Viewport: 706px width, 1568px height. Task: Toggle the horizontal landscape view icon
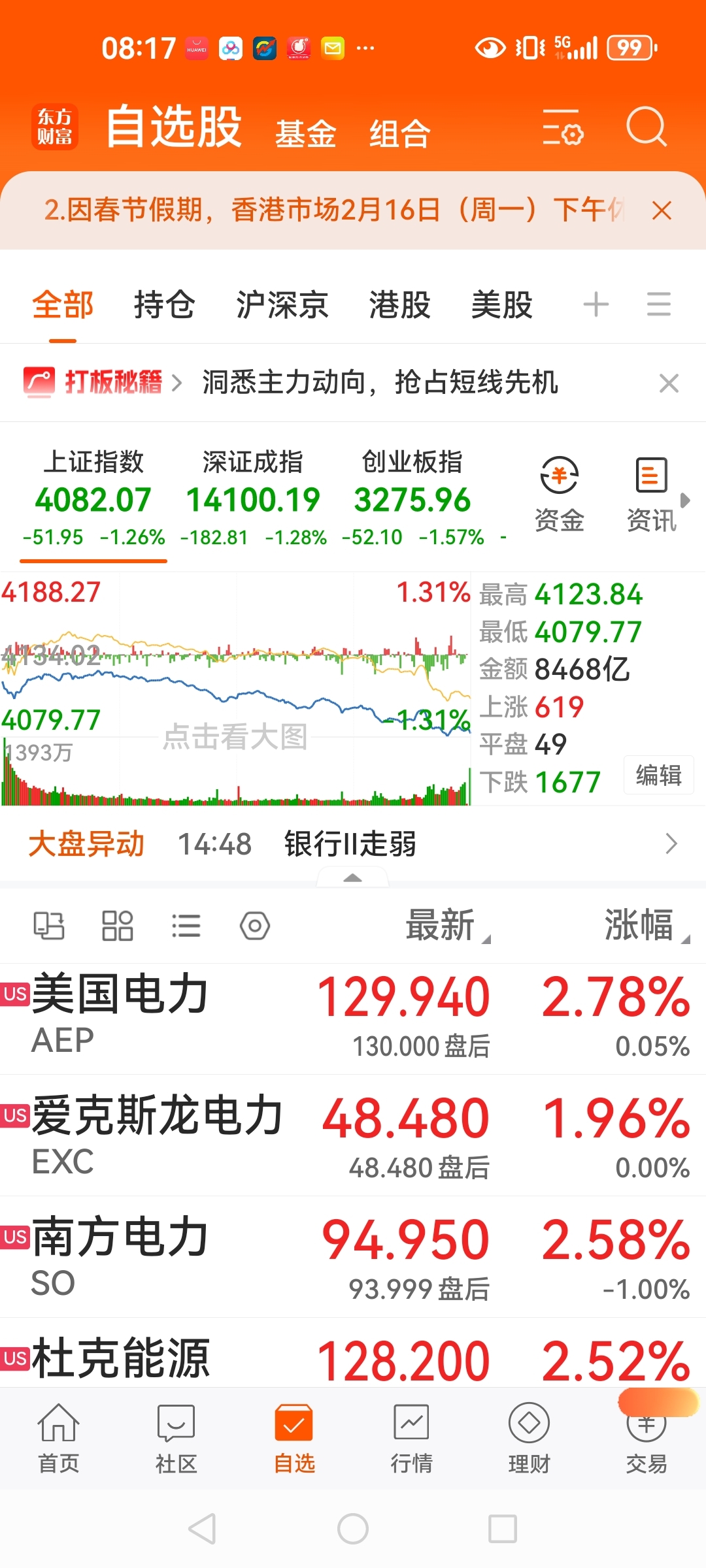pos(49,923)
